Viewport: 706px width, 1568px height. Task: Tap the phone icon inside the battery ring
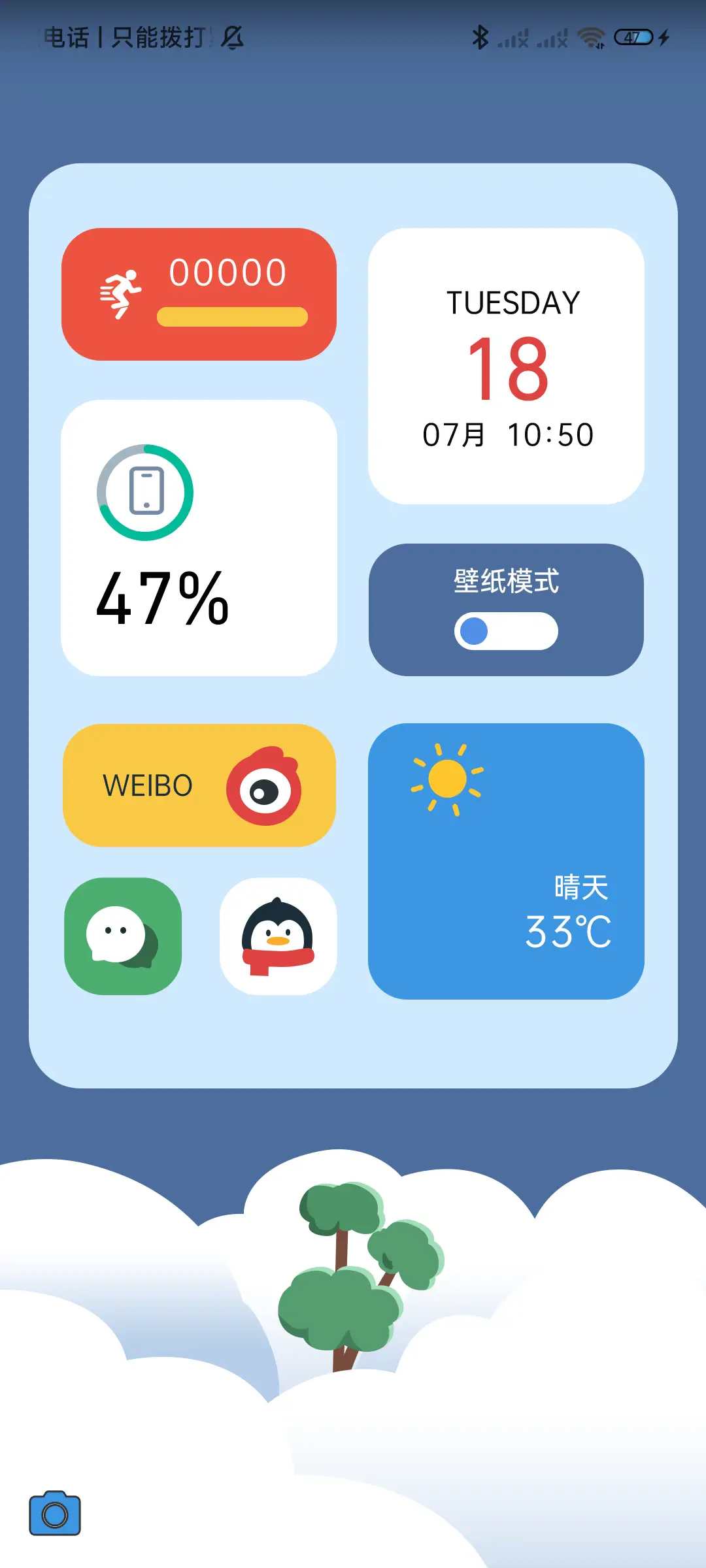(147, 491)
